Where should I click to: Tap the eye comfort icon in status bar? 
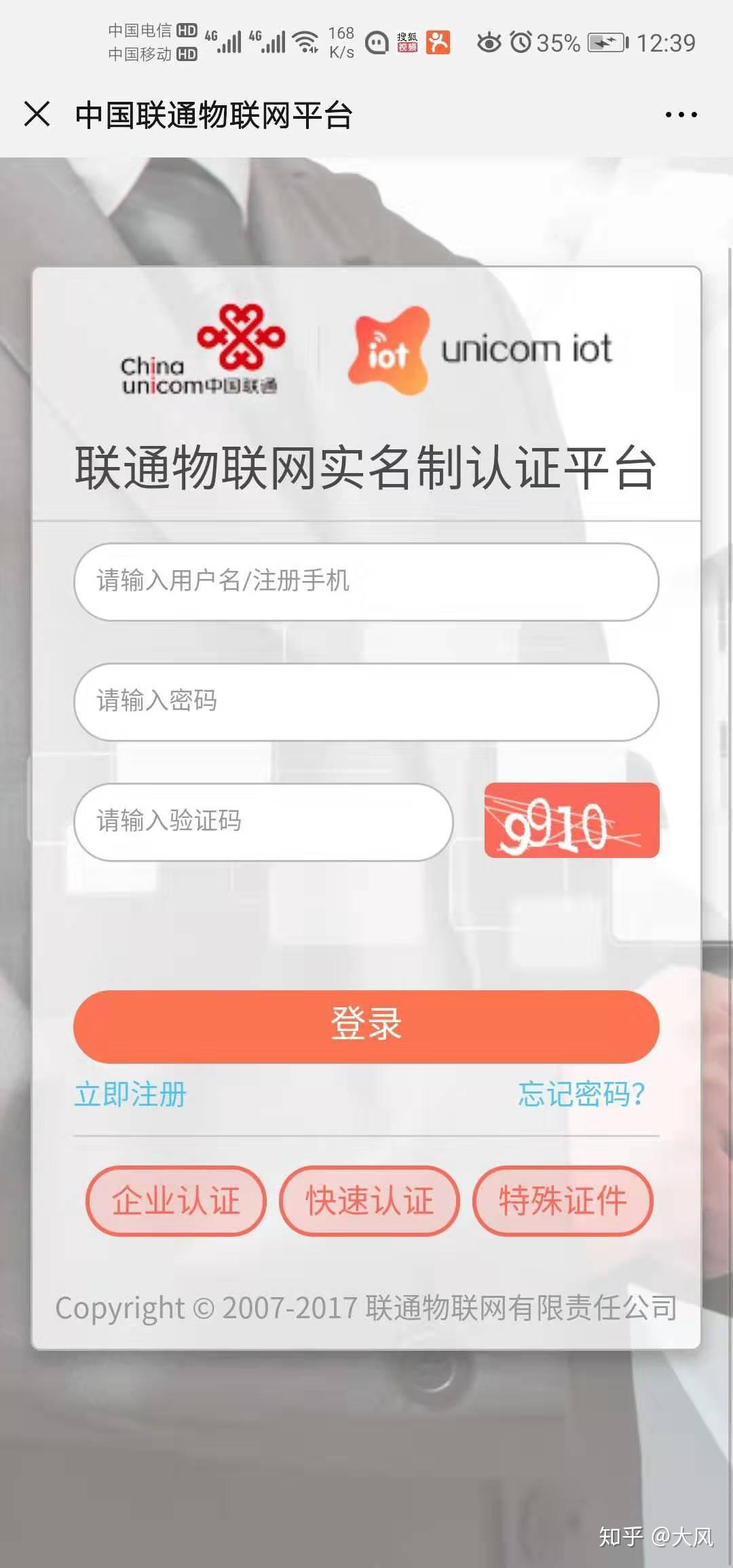488,42
